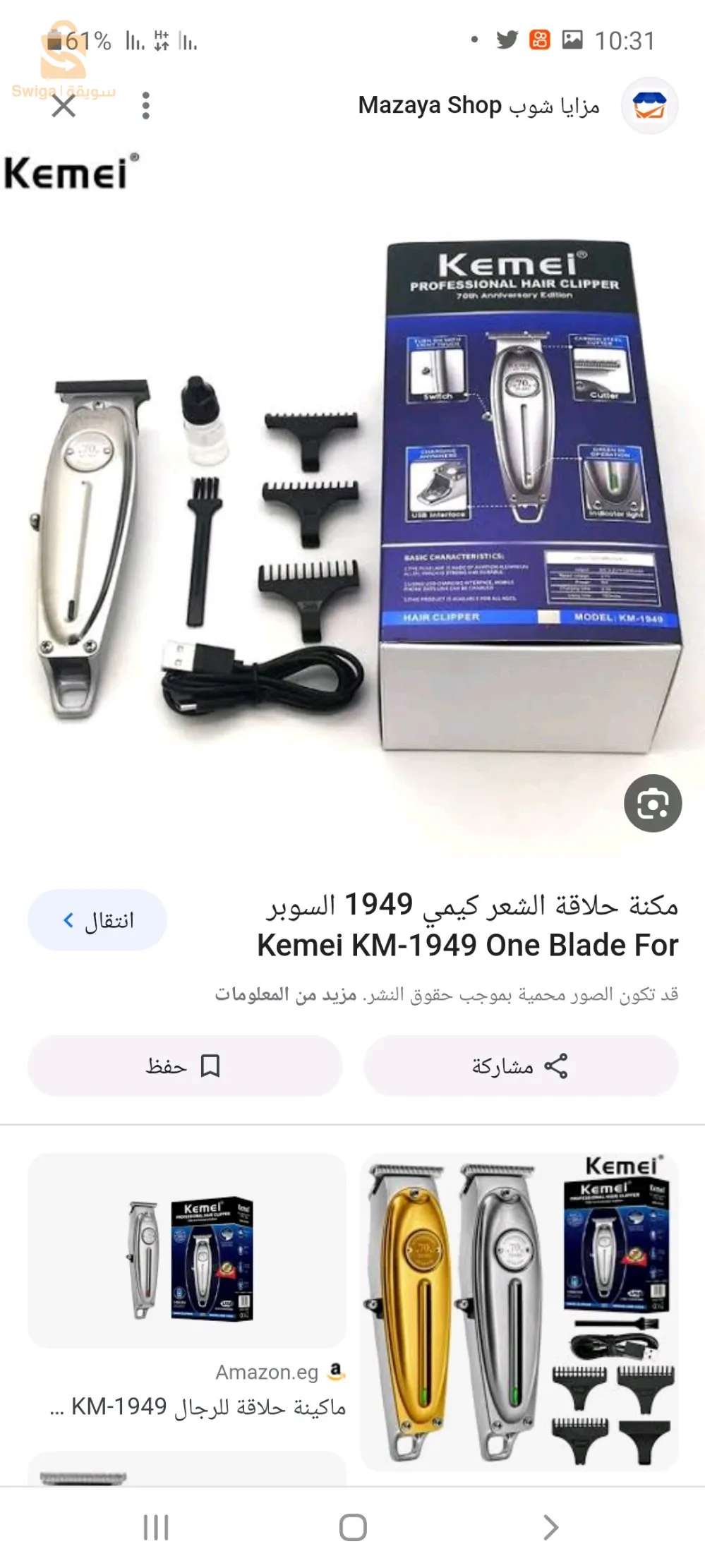This screenshot has width=705, height=1568.
Task: Open the مزيد من المعلومات link
Action: 286,994
